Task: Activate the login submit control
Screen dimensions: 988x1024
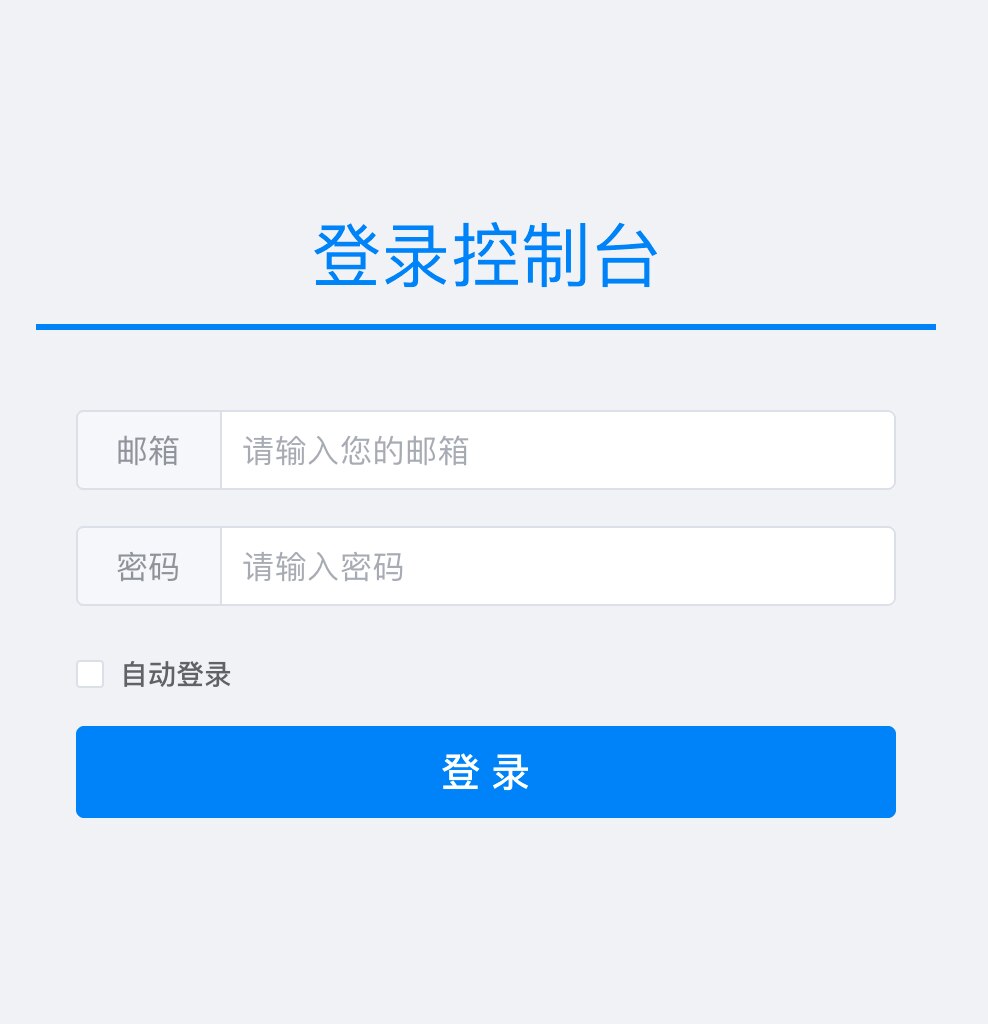Action: pos(484,772)
